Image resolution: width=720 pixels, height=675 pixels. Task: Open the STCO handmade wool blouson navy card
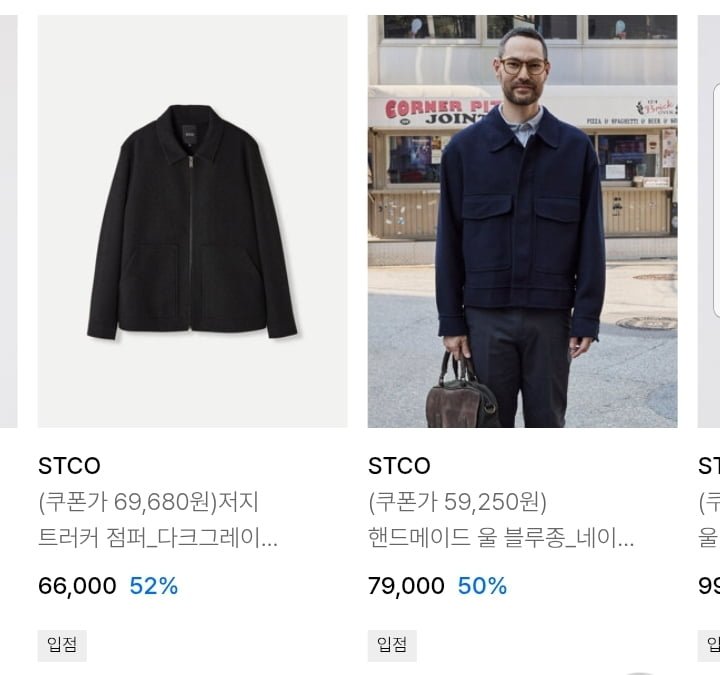click(x=522, y=222)
